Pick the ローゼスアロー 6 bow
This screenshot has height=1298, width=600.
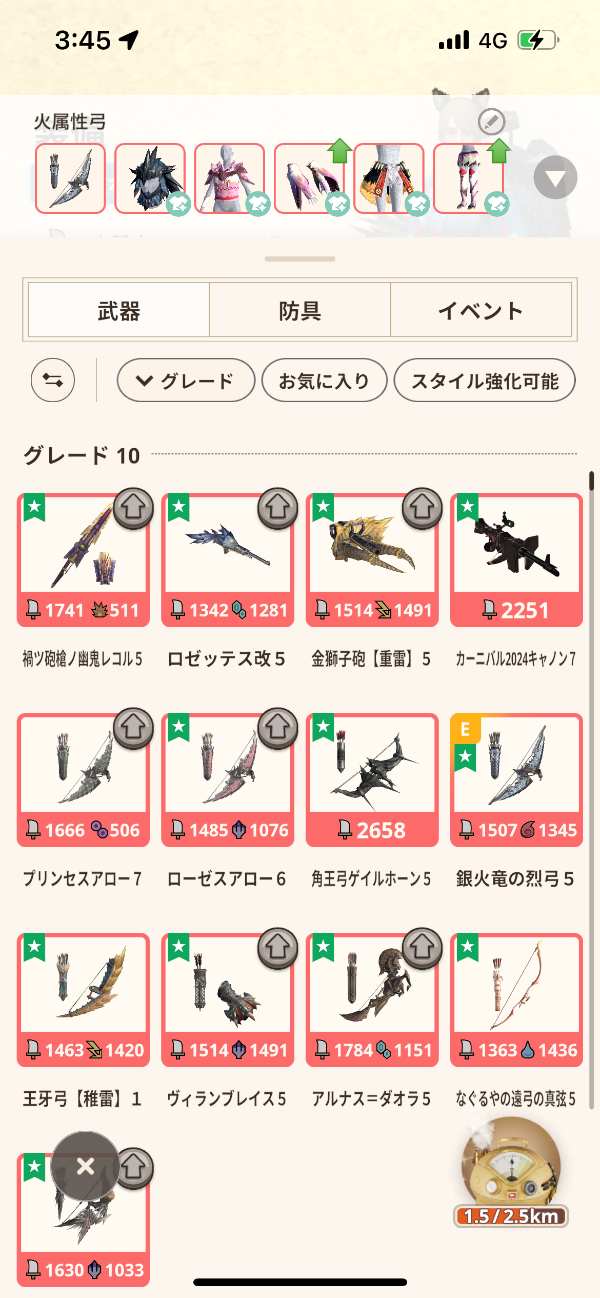tap(227, 778)
